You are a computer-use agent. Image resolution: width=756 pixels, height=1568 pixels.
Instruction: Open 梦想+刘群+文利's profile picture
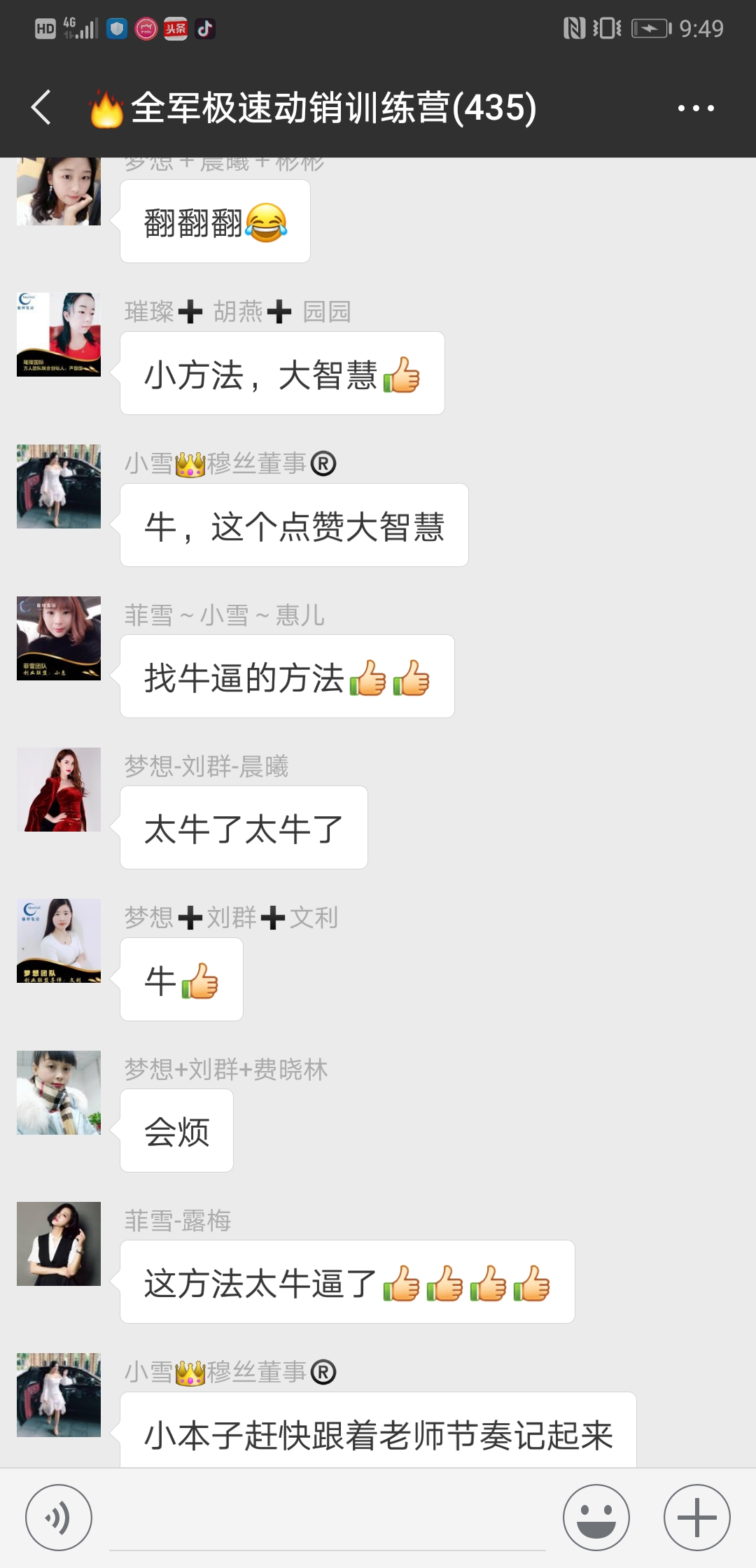pos(59,941)
